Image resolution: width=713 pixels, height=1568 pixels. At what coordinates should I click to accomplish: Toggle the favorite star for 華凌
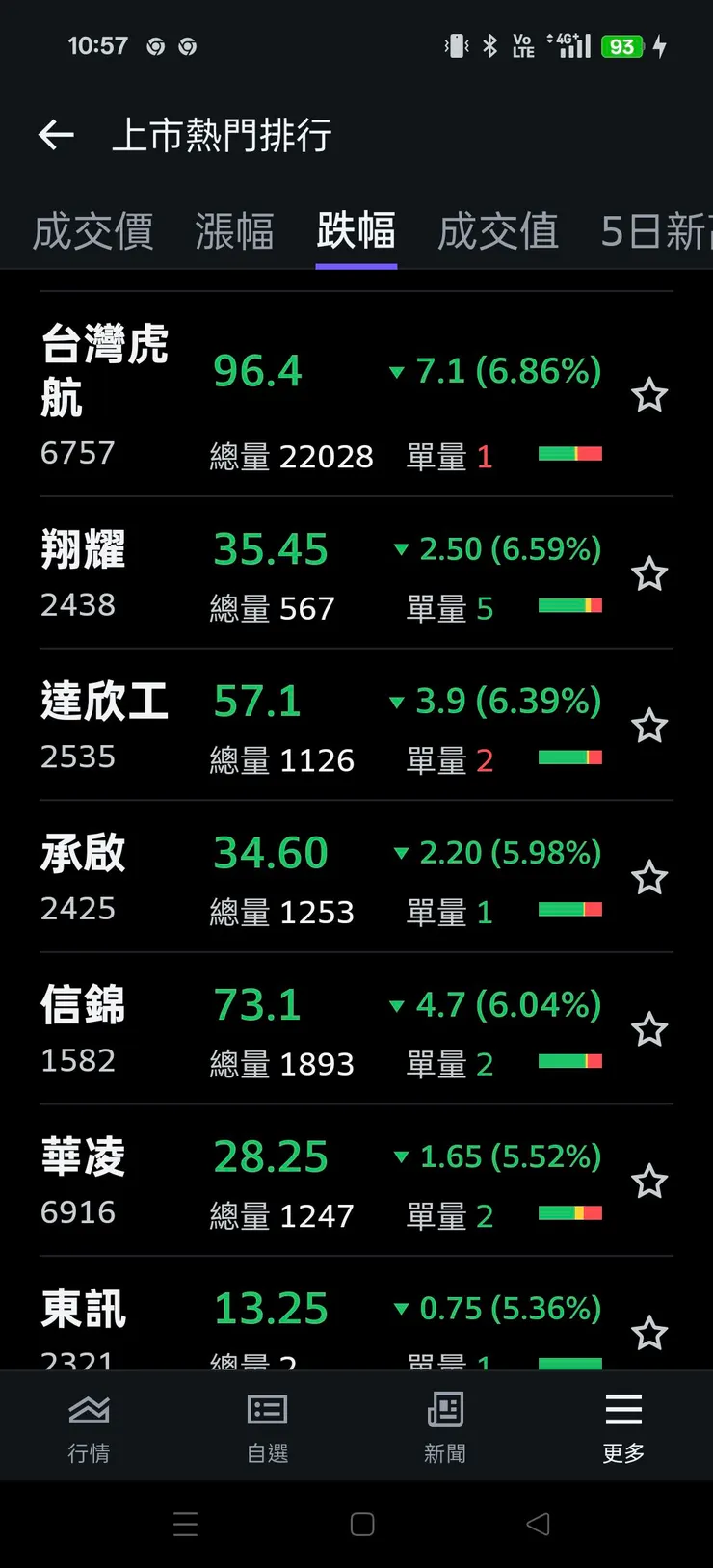coord(650,1182)
